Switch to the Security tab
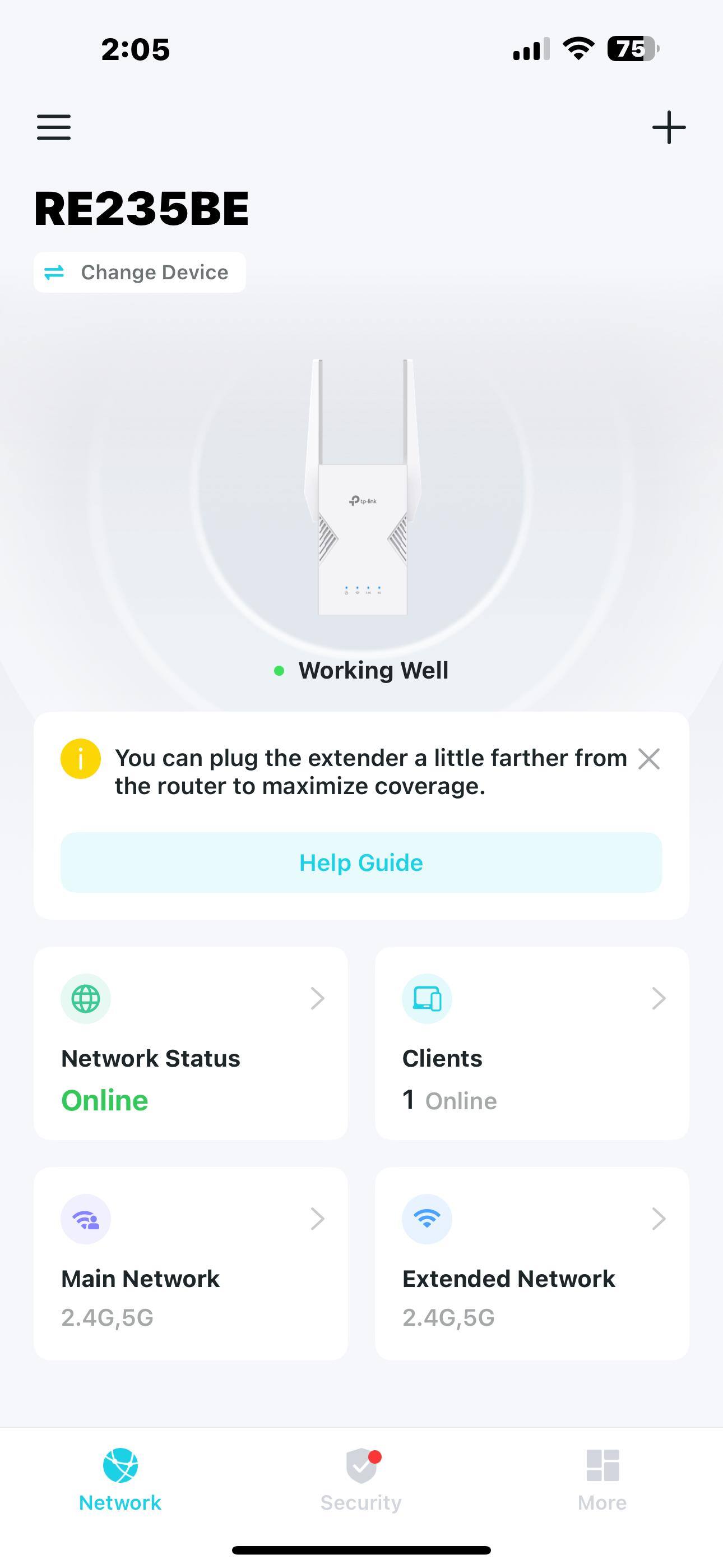Screen dimensions: 723x1568 point(361,1479)
